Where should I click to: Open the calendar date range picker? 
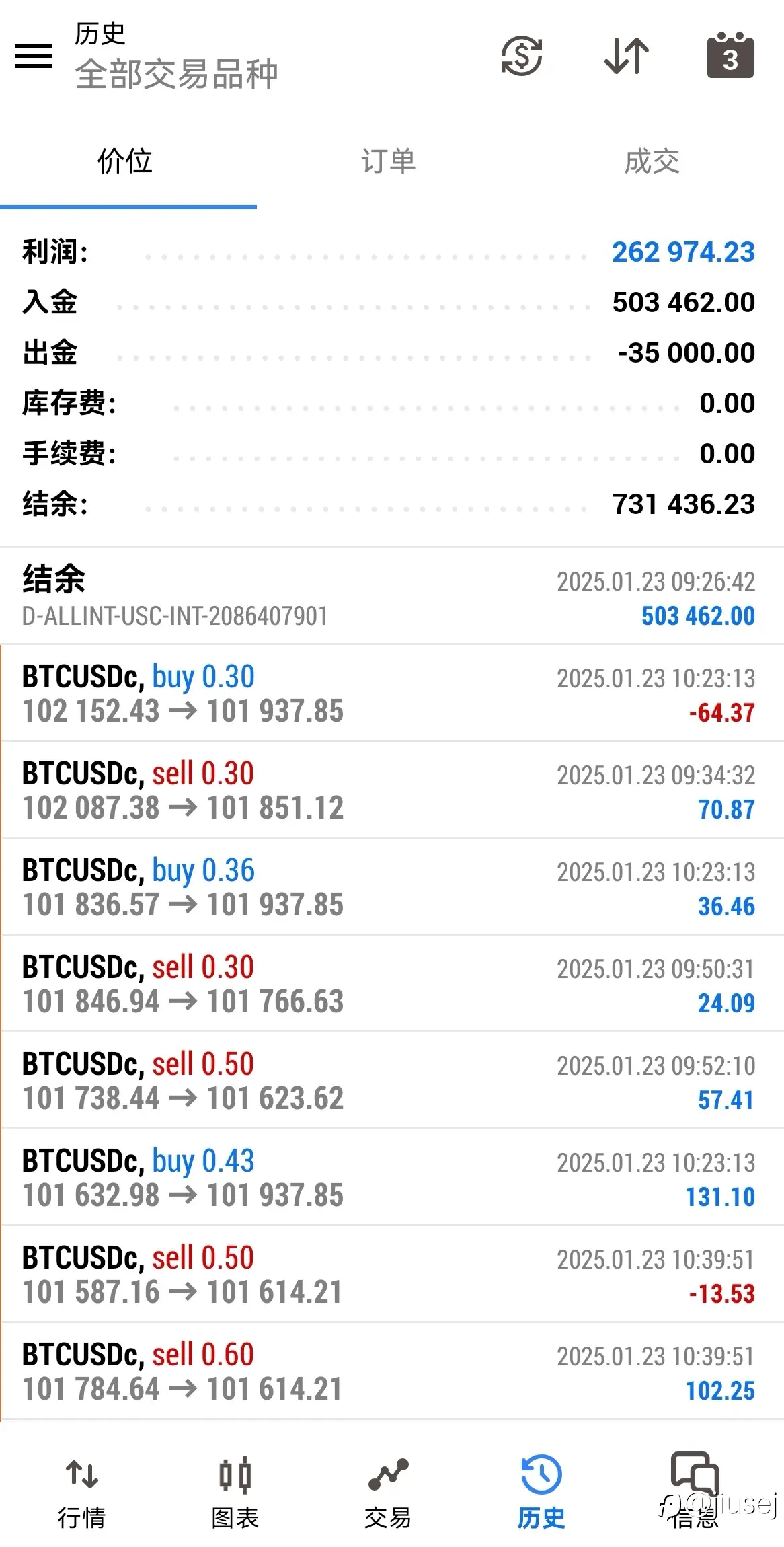click(730, 55)
